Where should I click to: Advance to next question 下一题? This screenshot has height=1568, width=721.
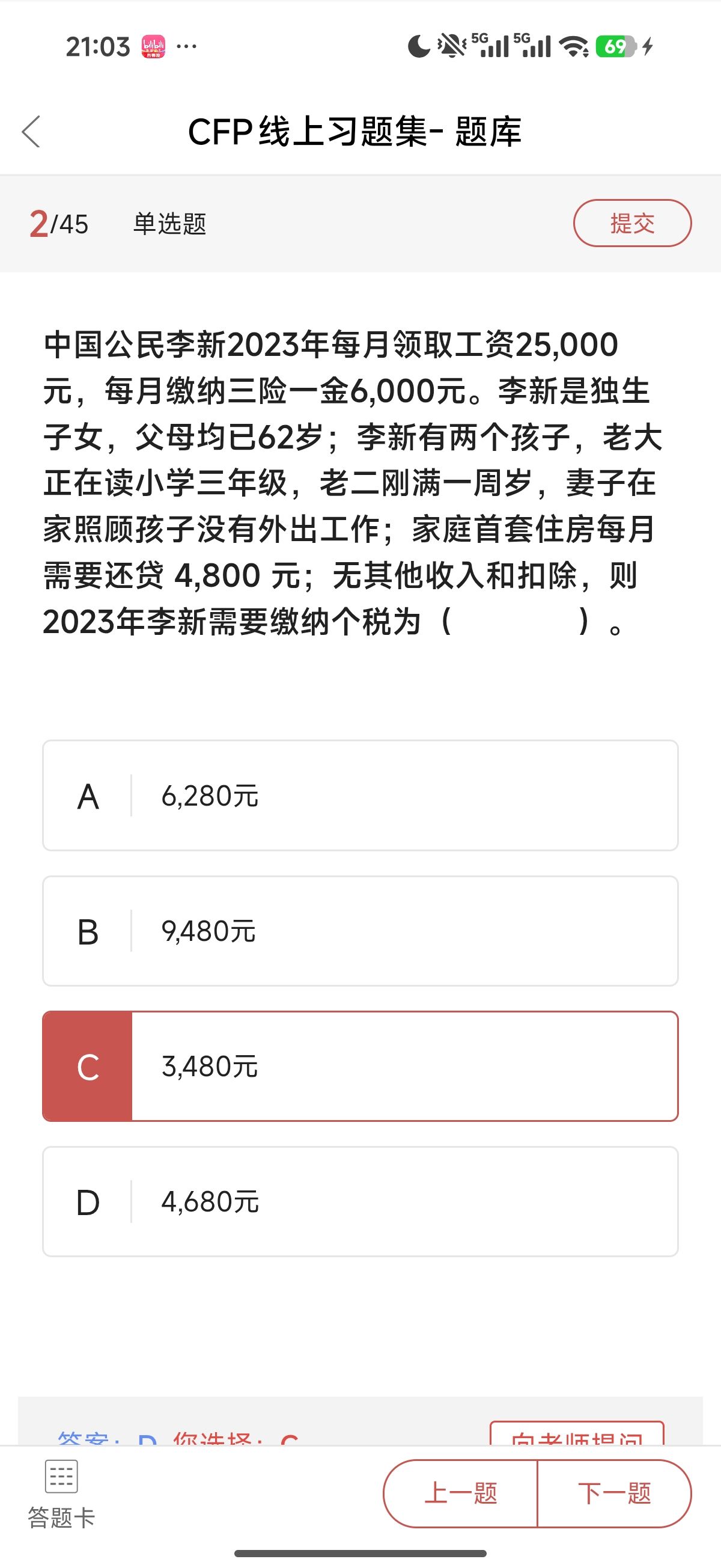(x=614, y=1493)
